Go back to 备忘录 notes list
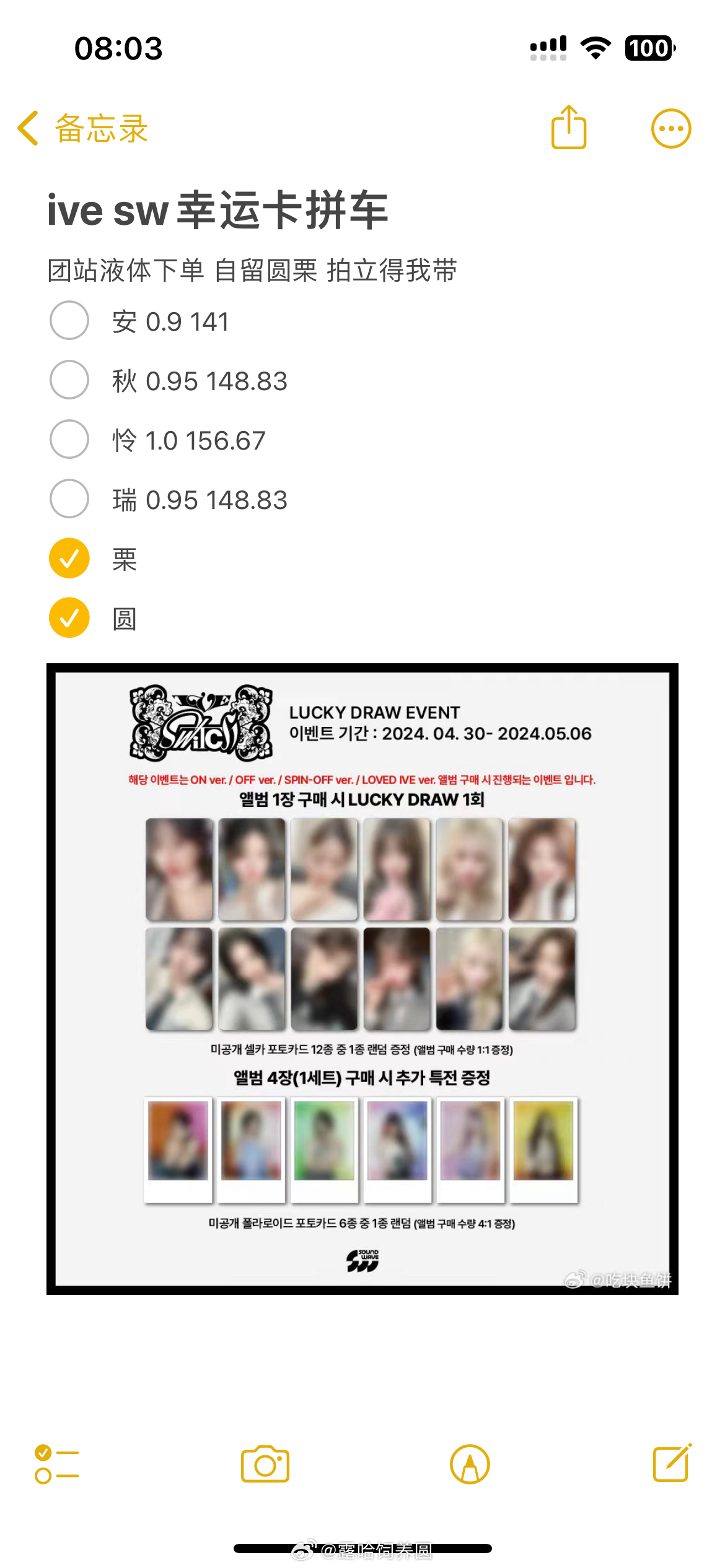The width and height of the screenshot is (725, 1568). pyautogui.click(x=83, y=129)
